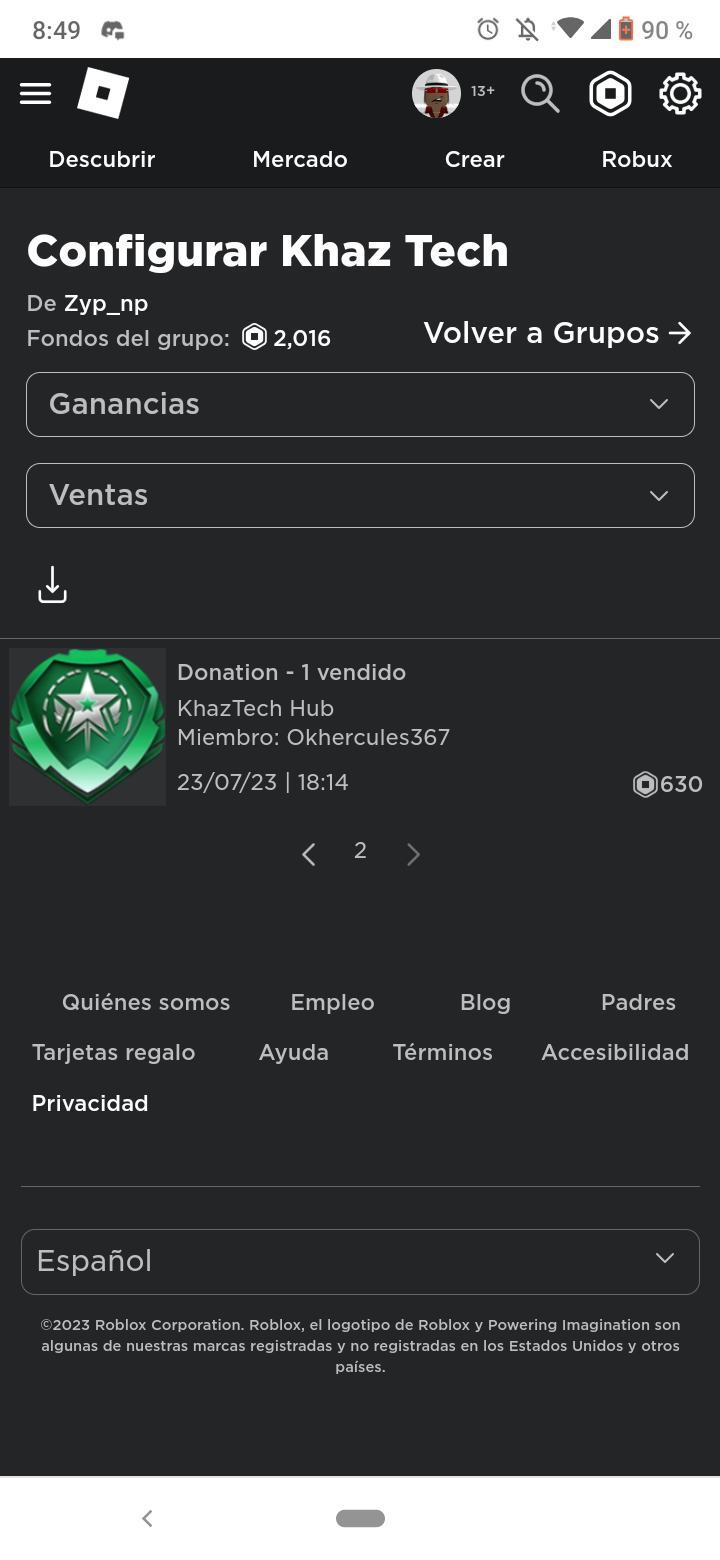Go to Mercado
Viewport: 720px width, 1560px height.
point(300,159)
